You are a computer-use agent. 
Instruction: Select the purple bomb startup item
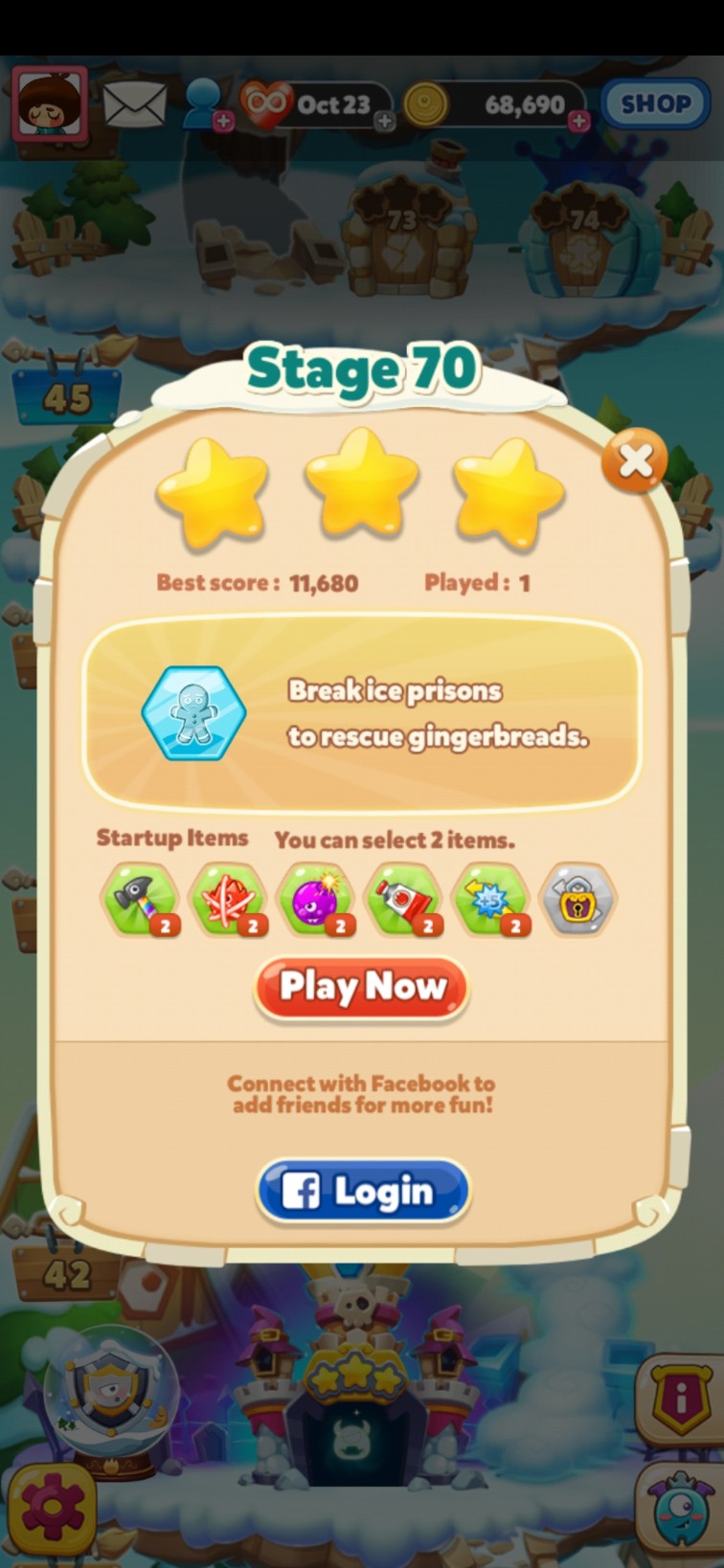click(315, 899)
